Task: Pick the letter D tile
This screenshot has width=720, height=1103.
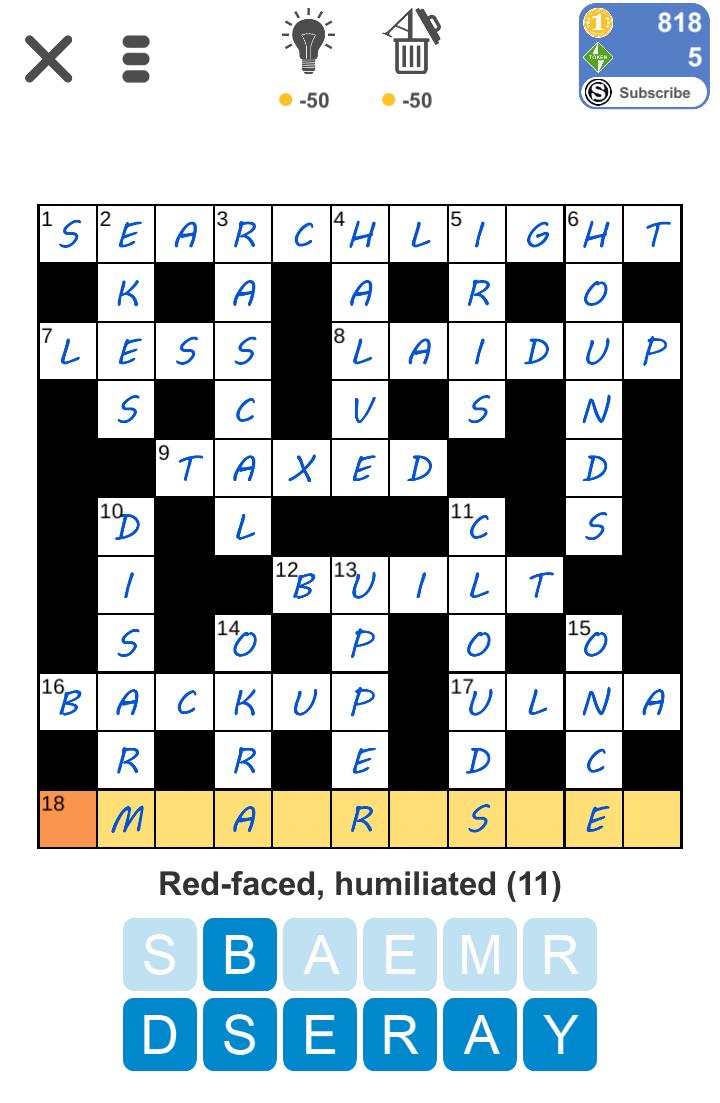Action: pos(160,1034)
